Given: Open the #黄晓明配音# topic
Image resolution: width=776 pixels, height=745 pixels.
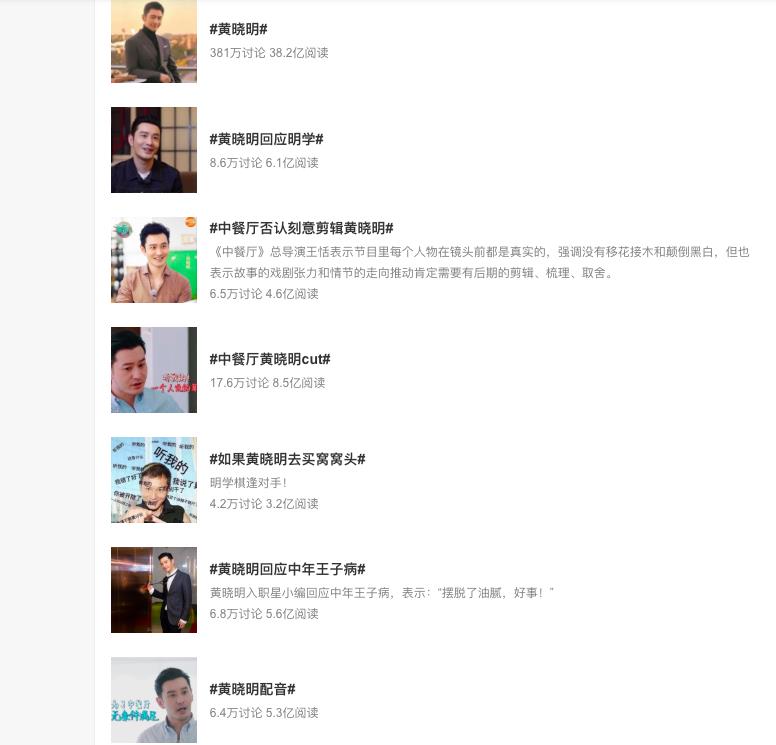Looking at the screenshot, I should click(252, 689).
